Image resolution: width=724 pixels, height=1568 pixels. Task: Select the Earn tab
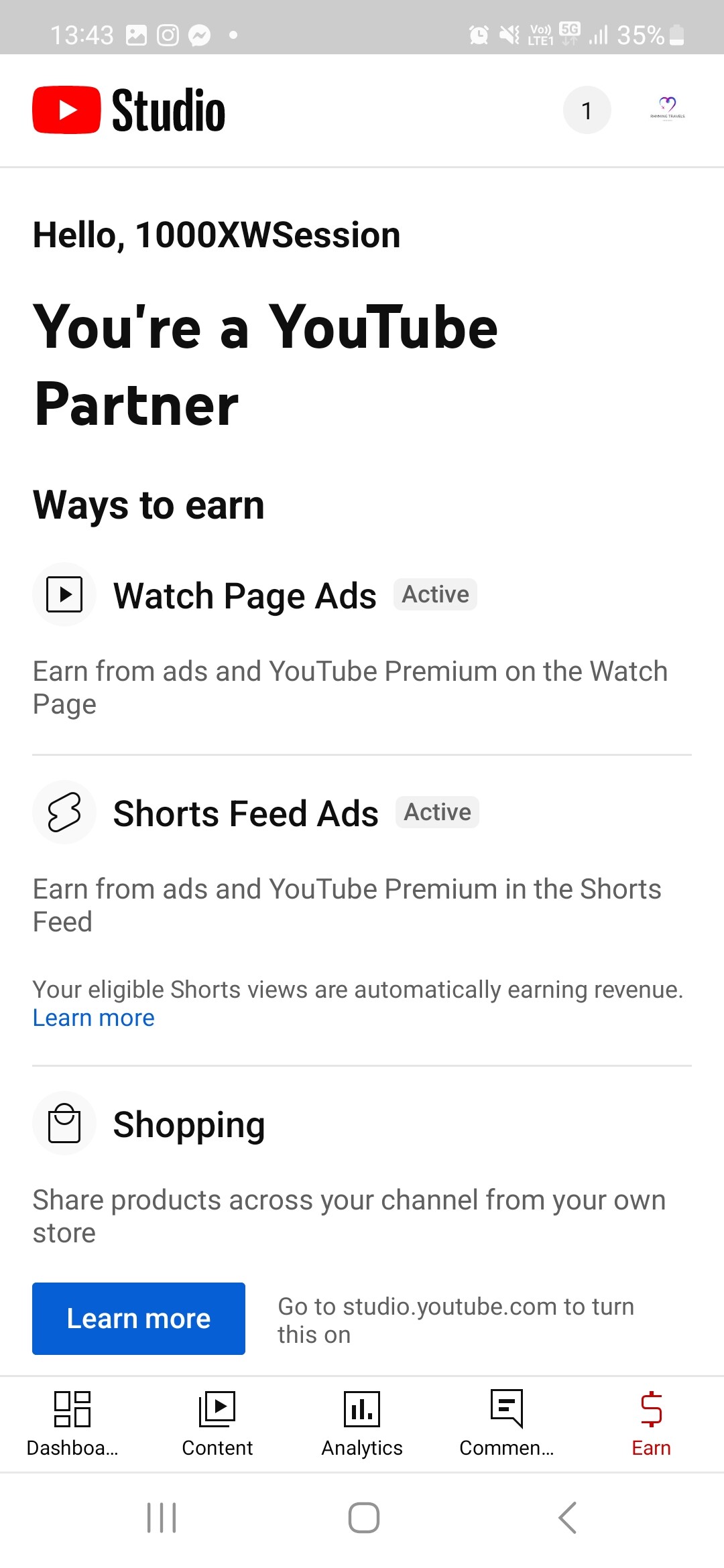click(x=652, y=1424)
